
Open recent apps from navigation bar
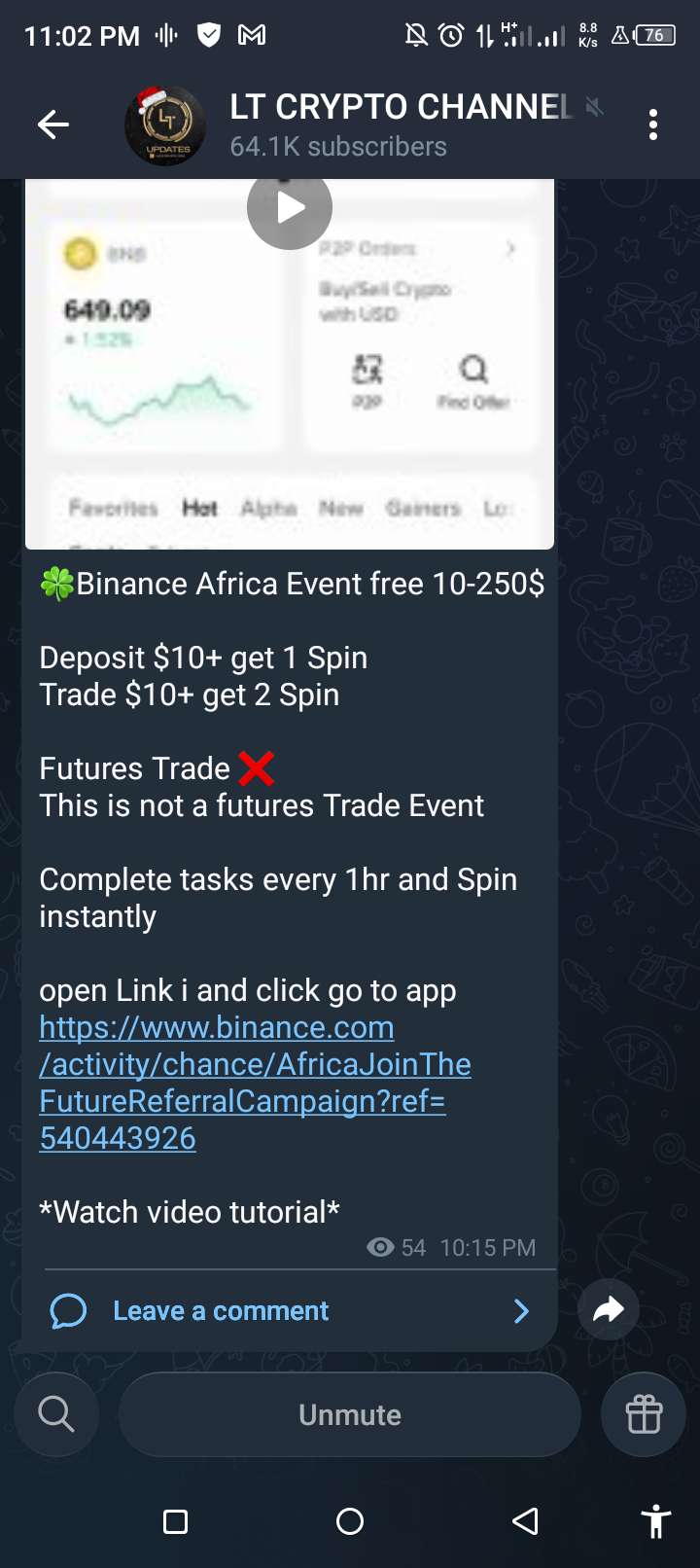176,1521
